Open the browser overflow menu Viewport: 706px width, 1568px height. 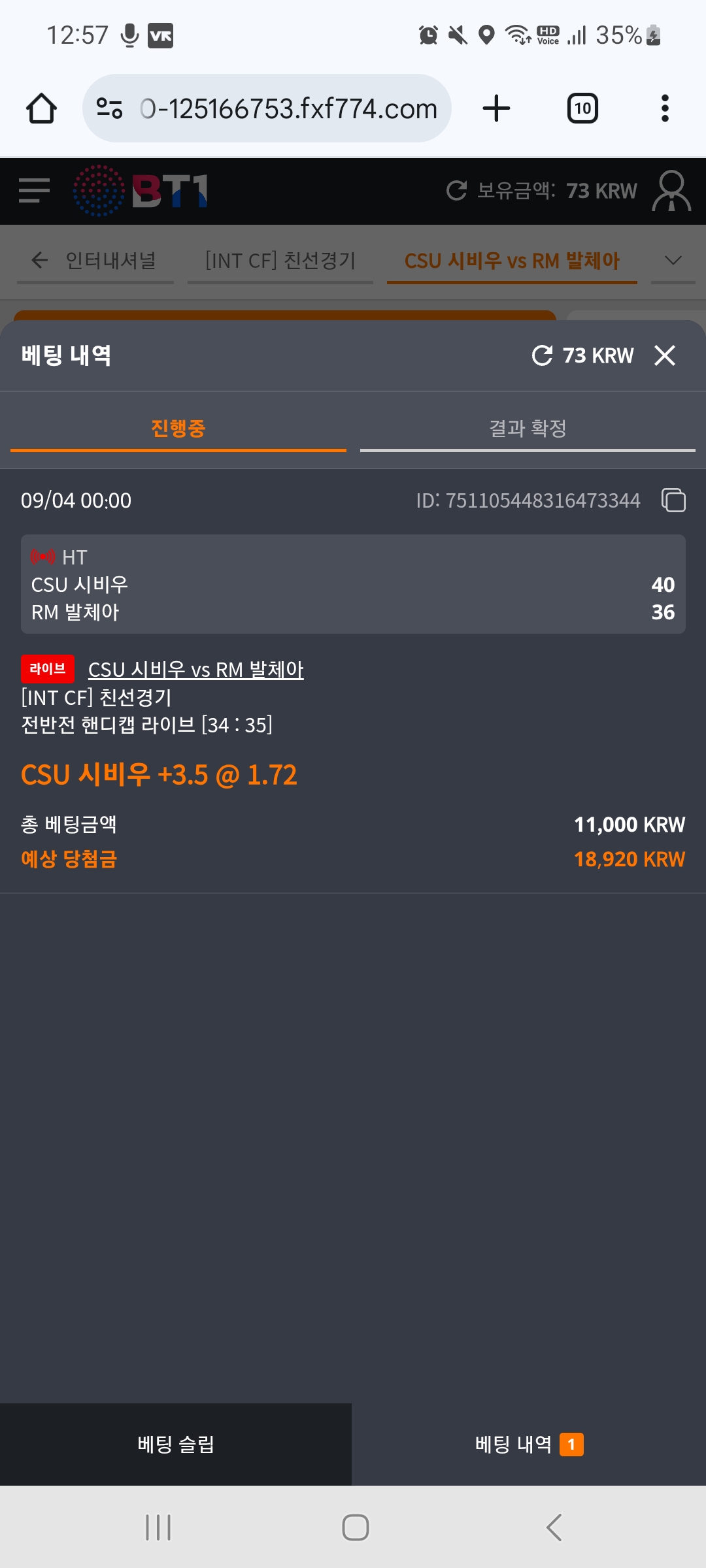click(x=665, y=108)
